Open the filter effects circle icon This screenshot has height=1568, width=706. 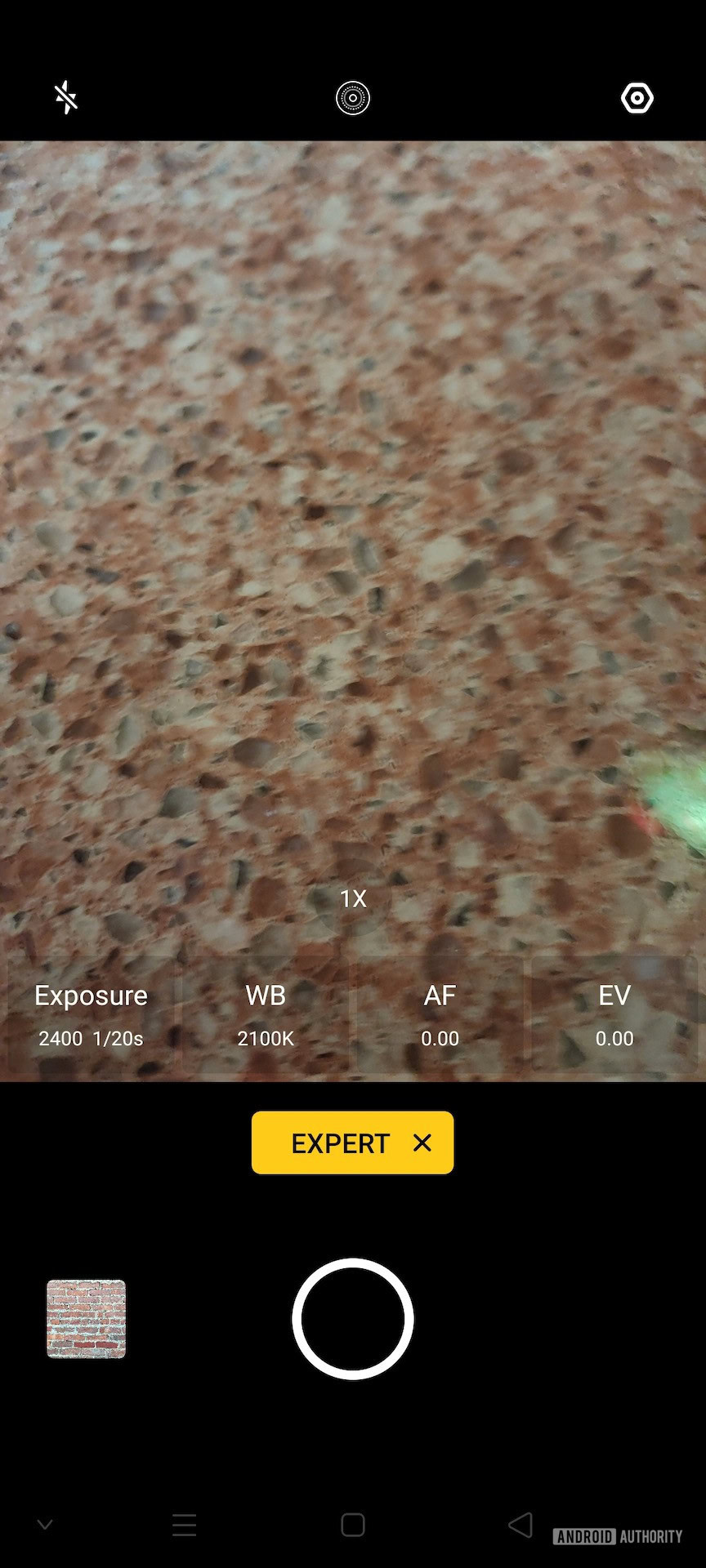tap(353, 98)
